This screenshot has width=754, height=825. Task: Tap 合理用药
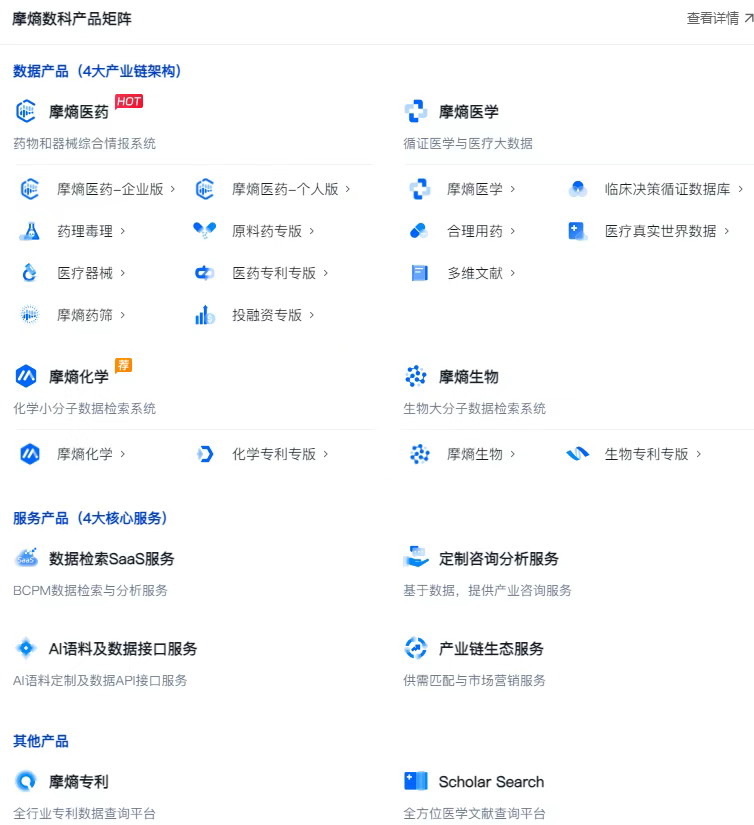[475, 231]
